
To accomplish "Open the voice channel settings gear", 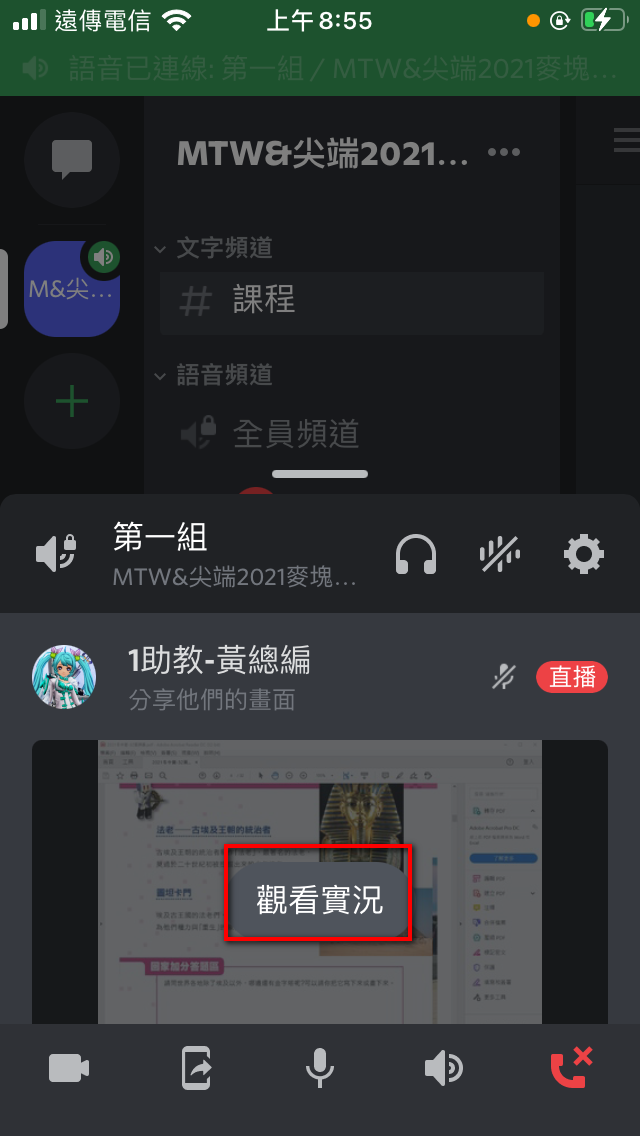I will pyautogui.click(x=584, y=554).
